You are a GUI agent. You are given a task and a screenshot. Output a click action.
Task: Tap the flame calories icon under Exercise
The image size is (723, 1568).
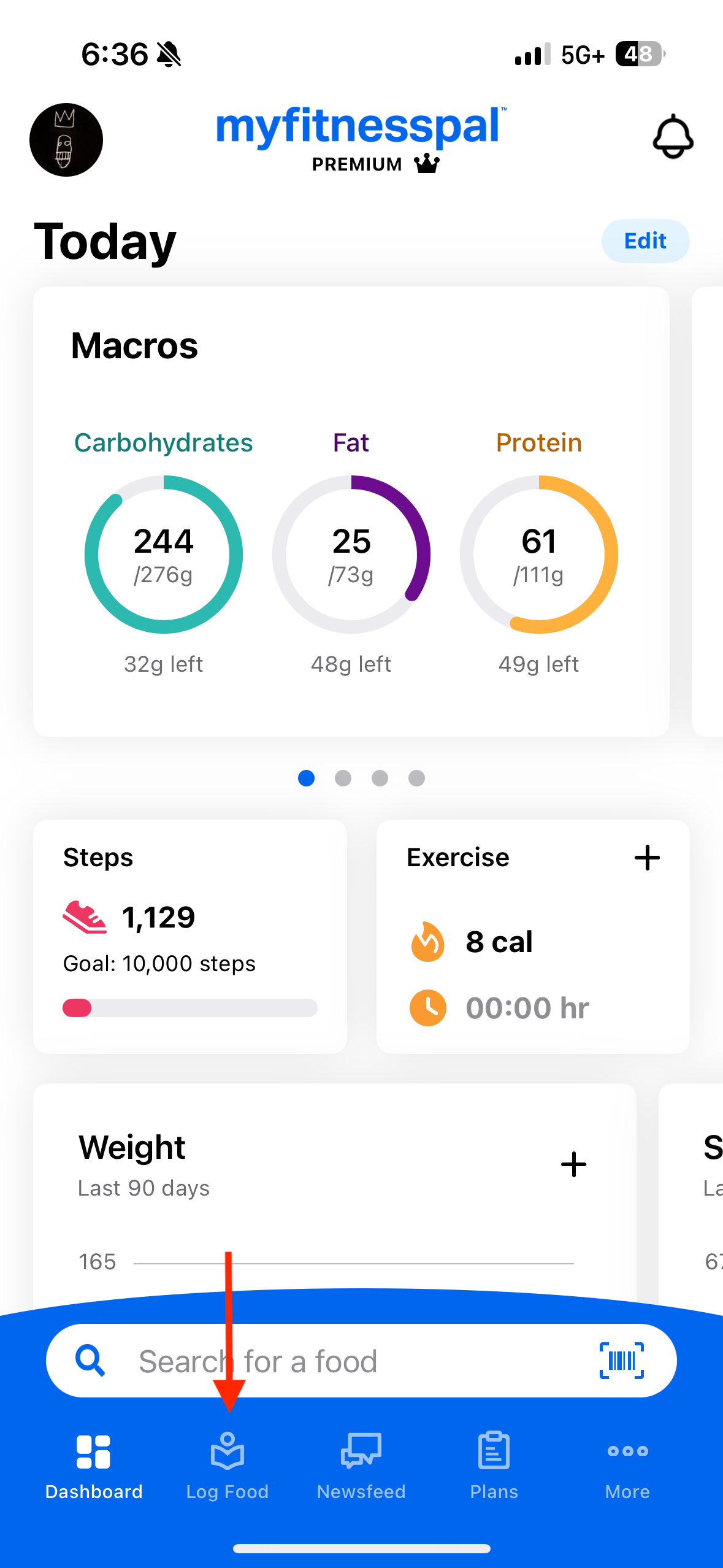click(x=427, y=943)
